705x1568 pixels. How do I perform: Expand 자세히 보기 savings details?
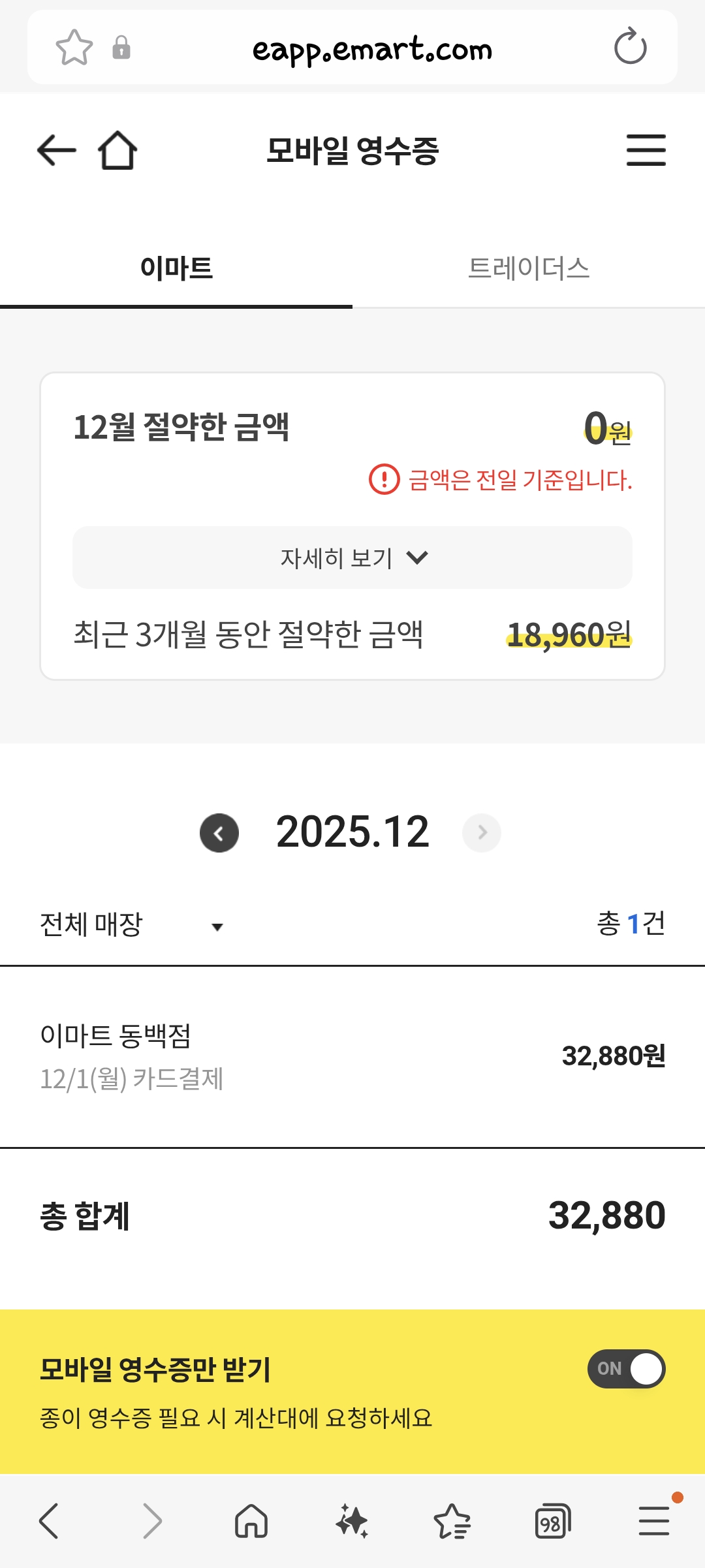point(352,557)
